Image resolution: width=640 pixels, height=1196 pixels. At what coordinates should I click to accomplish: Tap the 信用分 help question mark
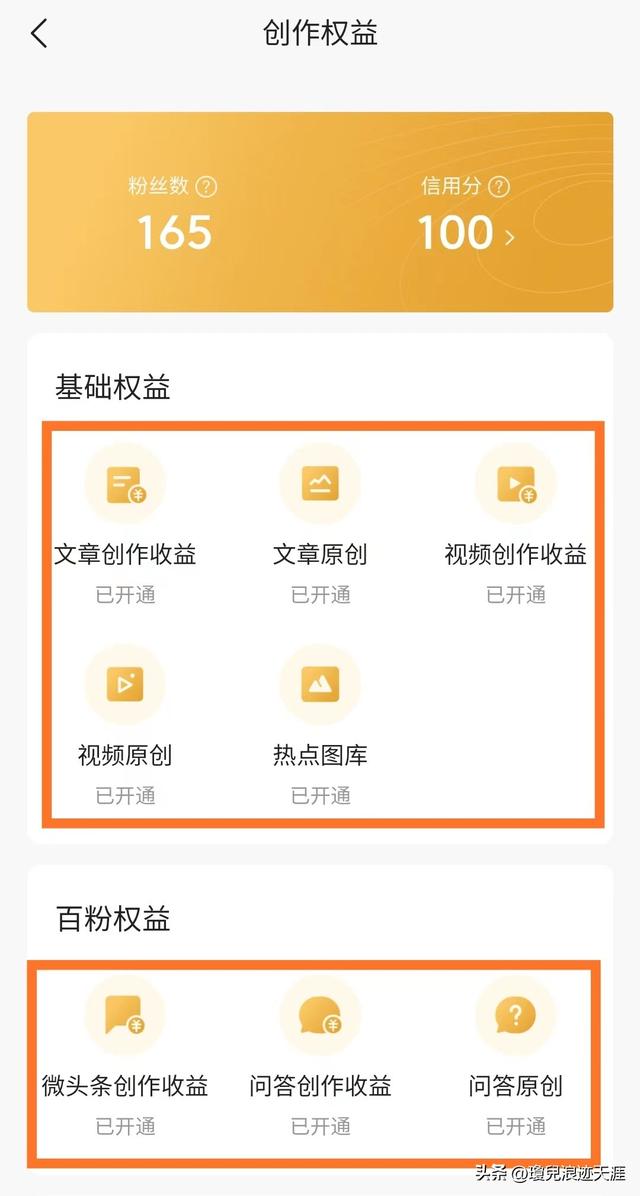498,186
